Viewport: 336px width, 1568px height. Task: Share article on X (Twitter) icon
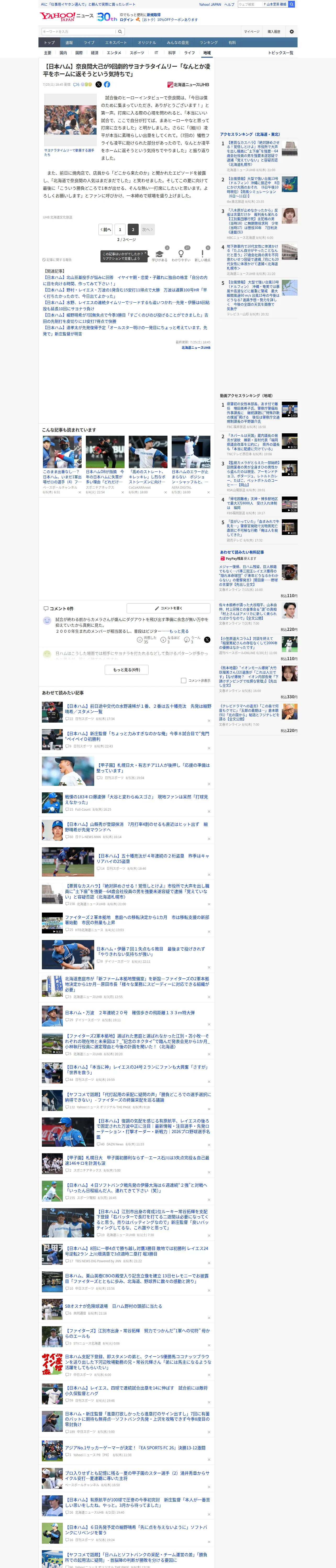(x=98, y=85)
